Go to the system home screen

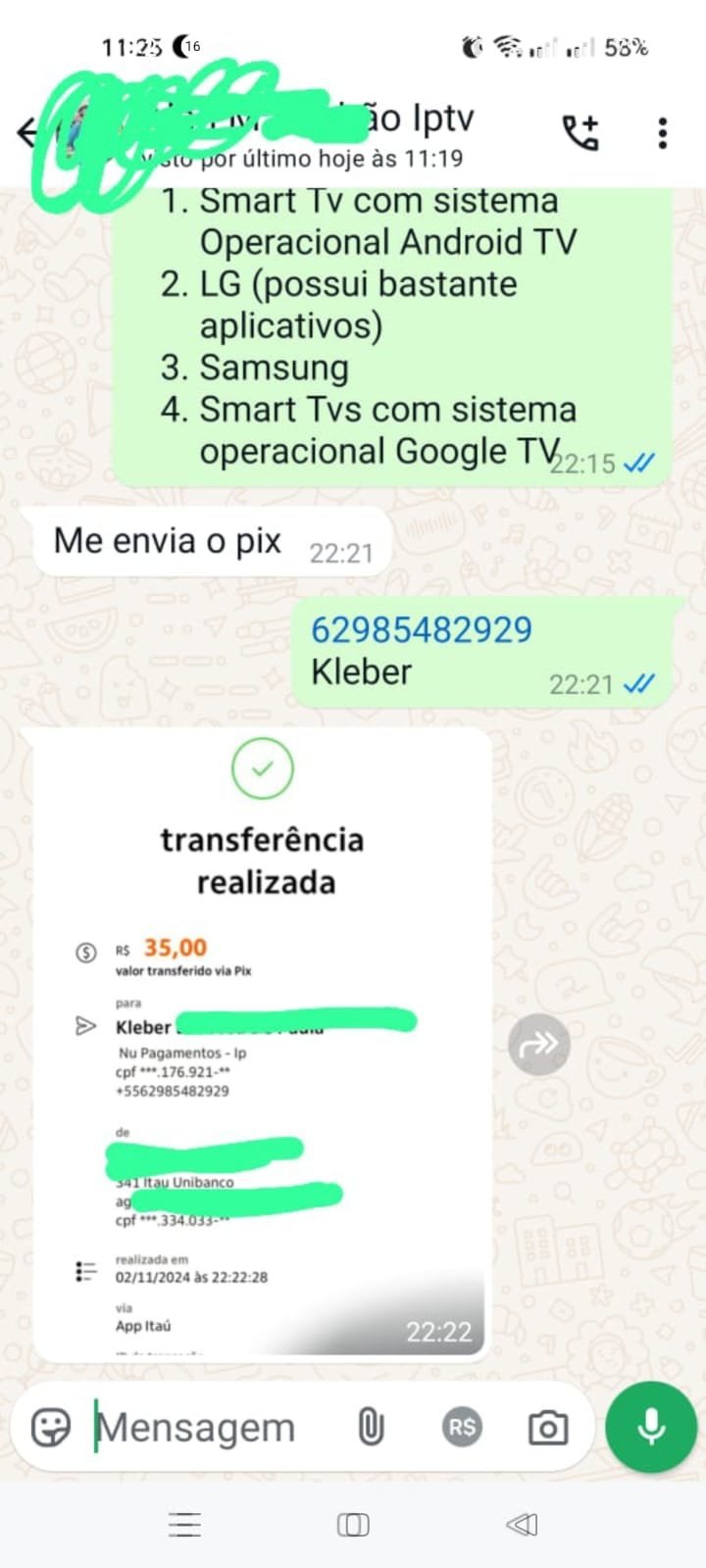pos(353,1524)
